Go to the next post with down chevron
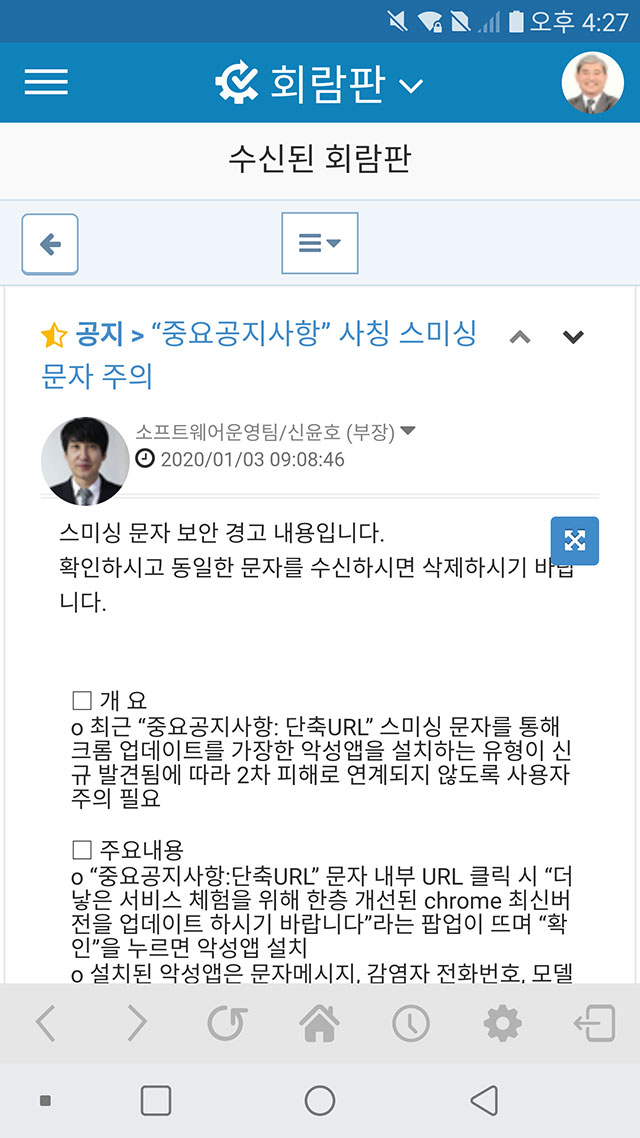 pos(573,337)
